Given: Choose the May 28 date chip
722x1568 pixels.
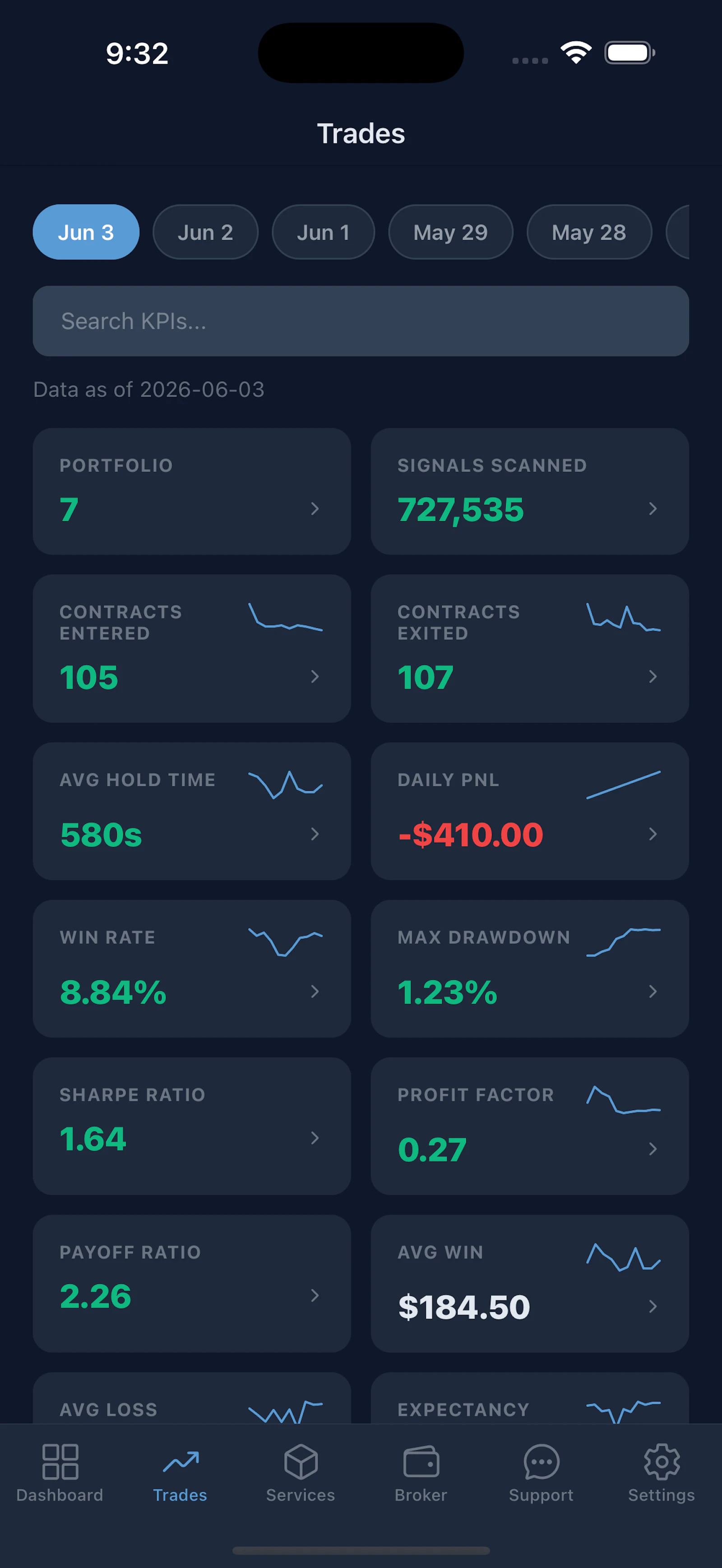Looking at the screenshot, I should pyautogui.click(x=589, y=232).
